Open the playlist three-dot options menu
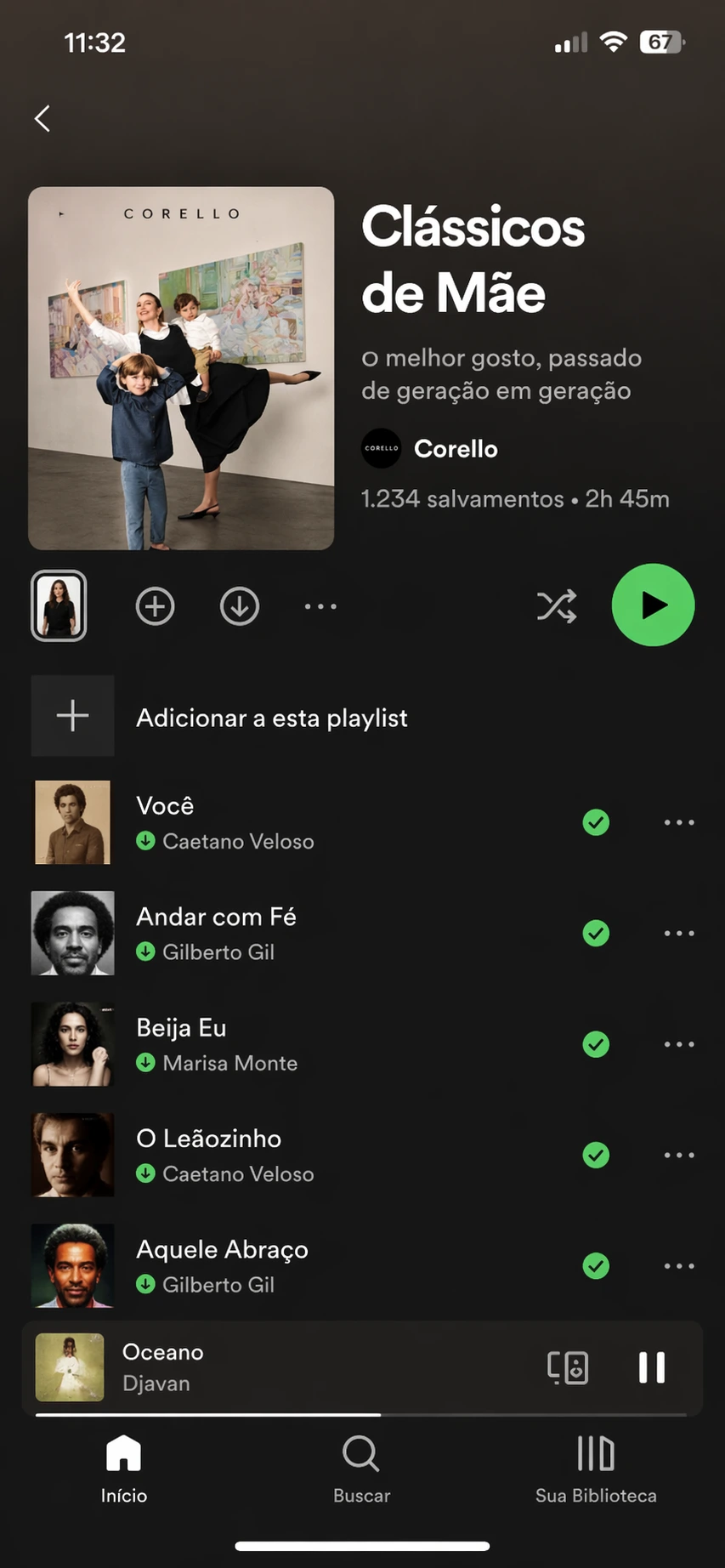The height and width of the screenshot is (1568, 725). coord(320,606)
